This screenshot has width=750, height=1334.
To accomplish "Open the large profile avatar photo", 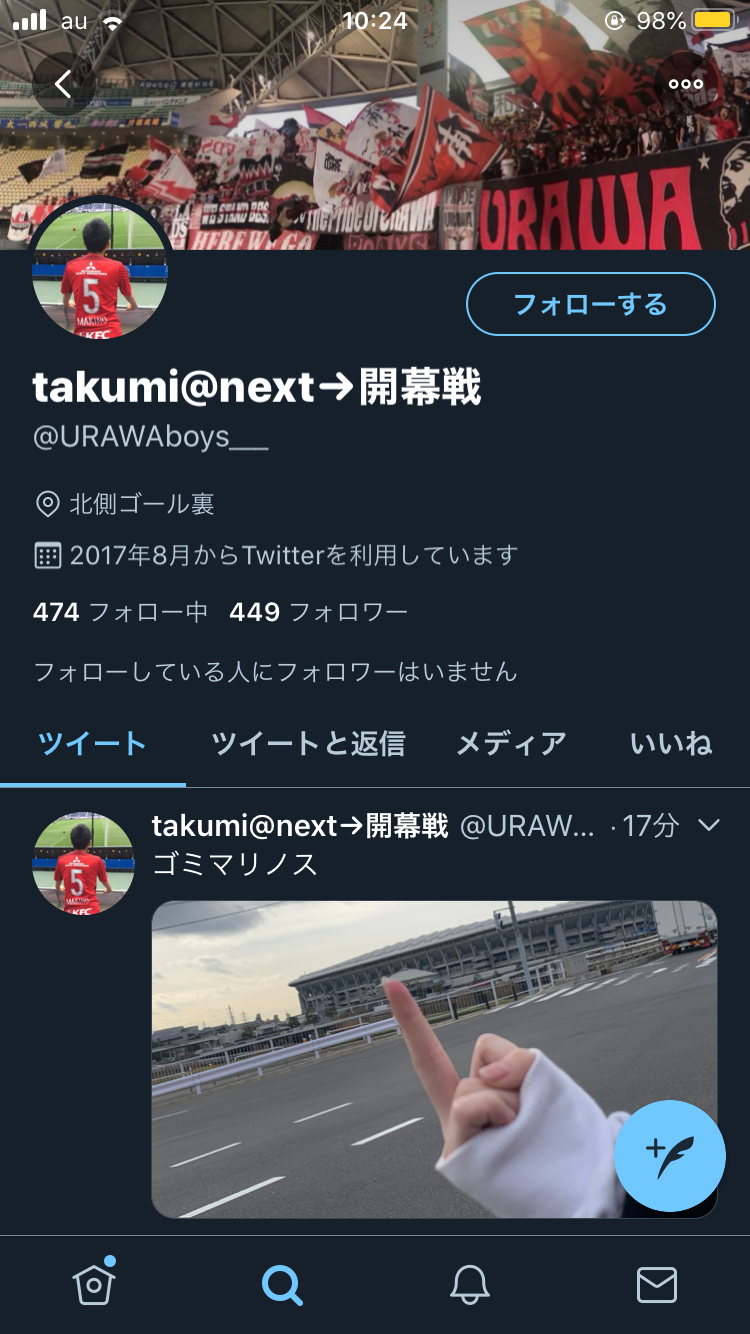I will [x=99, y=270].
